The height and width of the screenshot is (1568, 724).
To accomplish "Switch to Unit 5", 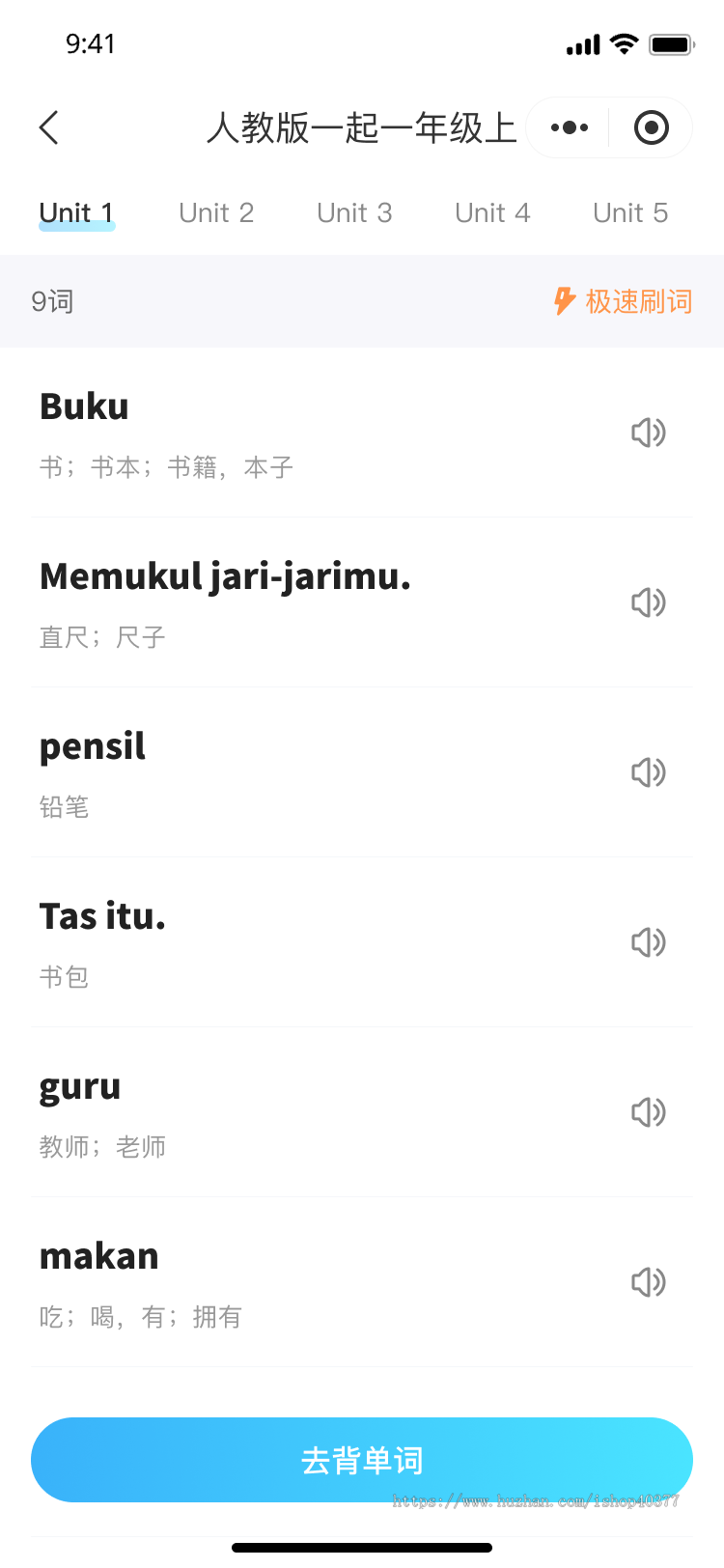I will (630, 212).
